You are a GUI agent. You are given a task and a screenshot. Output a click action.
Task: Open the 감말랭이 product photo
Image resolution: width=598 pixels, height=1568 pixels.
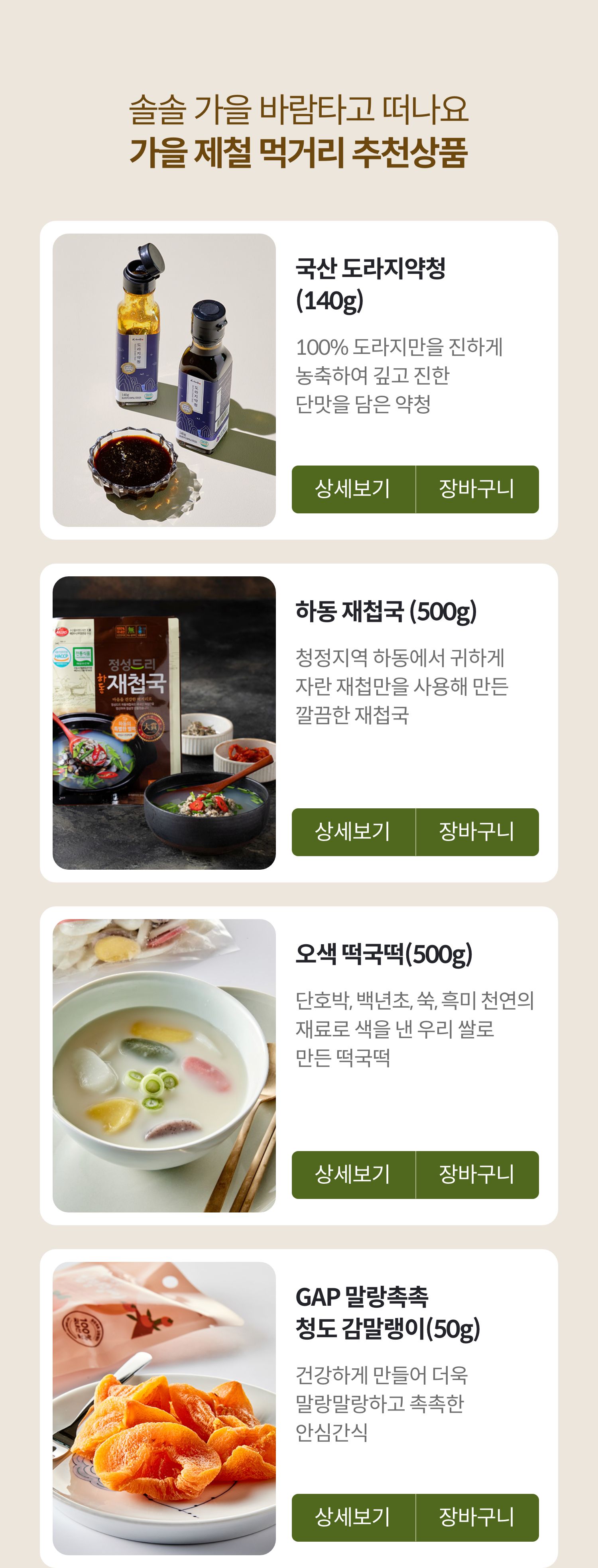164,1407
